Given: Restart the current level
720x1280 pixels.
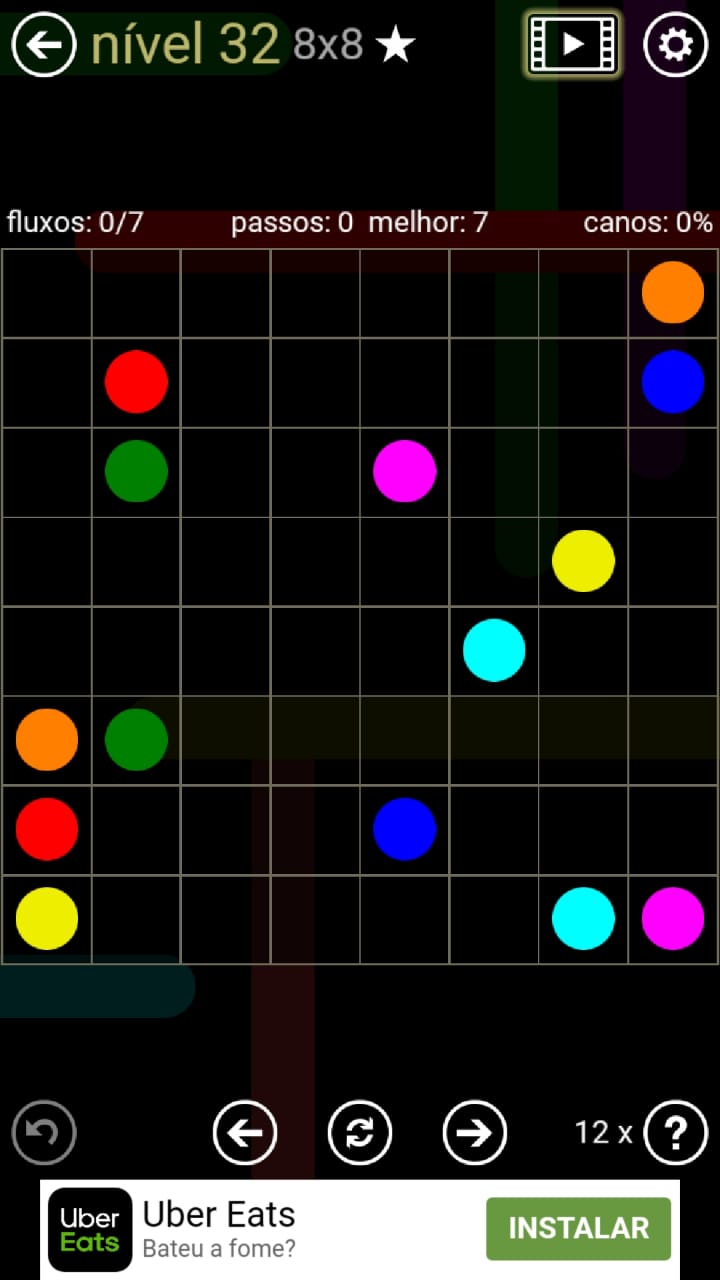Looking at the screenshot, I should pyautogui.click(x=360, y=1132).
